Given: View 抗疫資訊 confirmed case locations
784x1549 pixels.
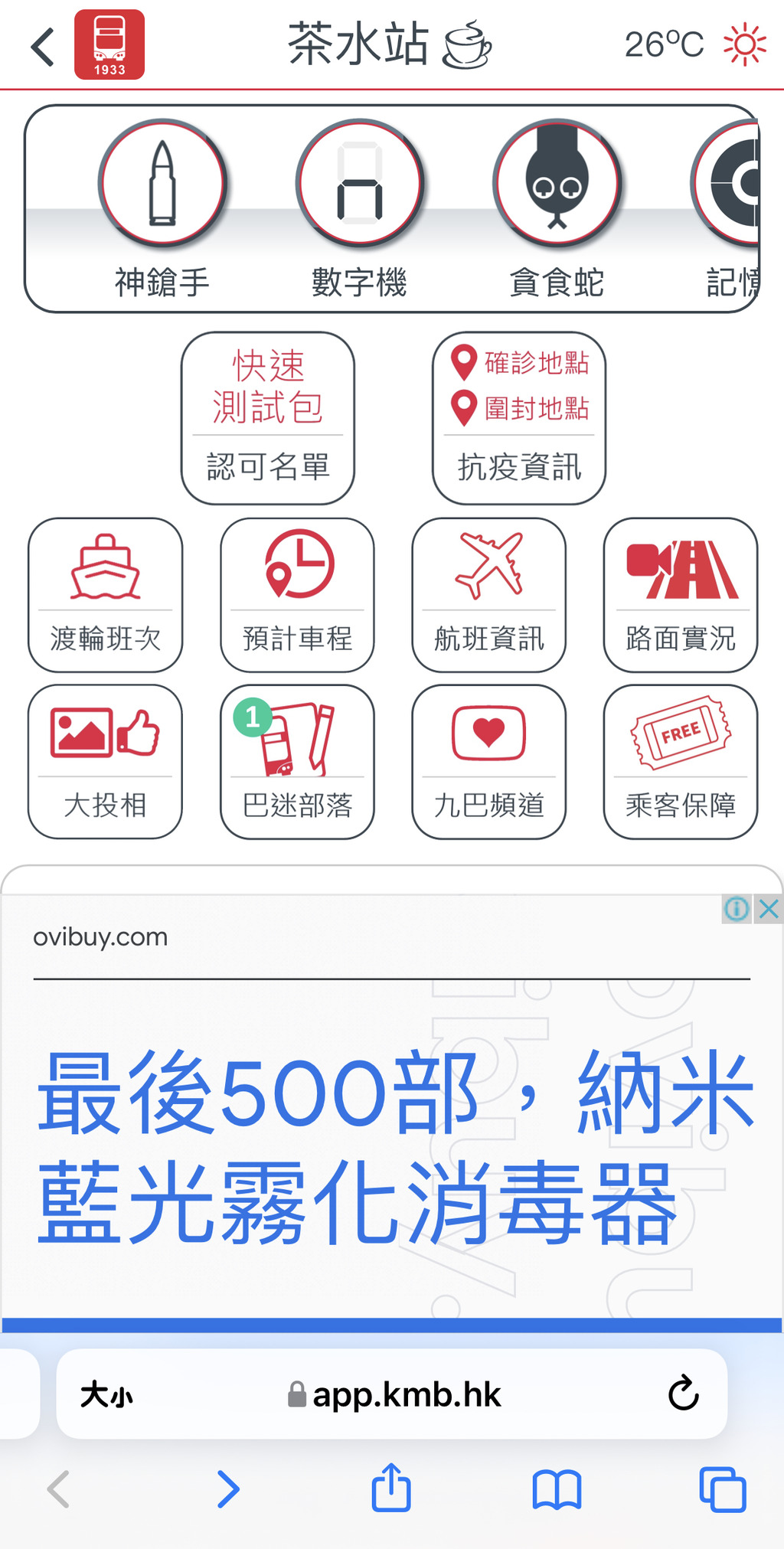Looking at the screenshot, I should [519, 418].
